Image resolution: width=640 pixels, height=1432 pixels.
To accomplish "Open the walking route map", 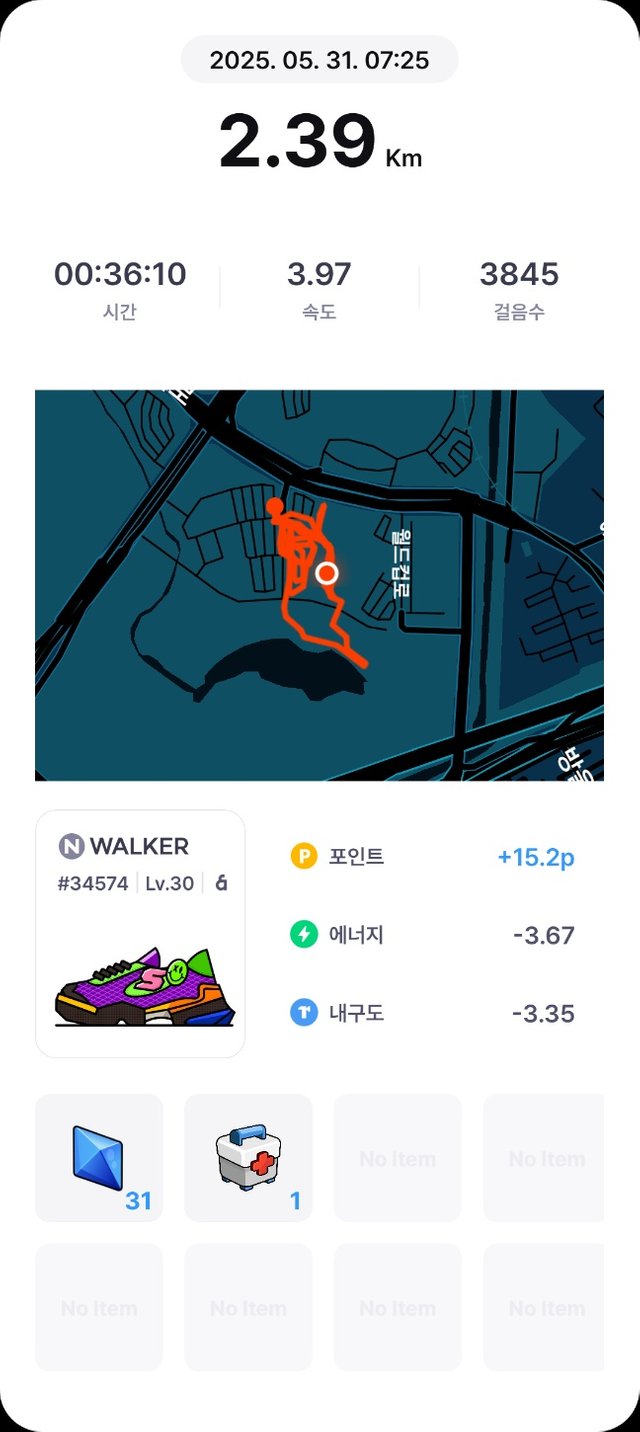I will pos(319,585).
